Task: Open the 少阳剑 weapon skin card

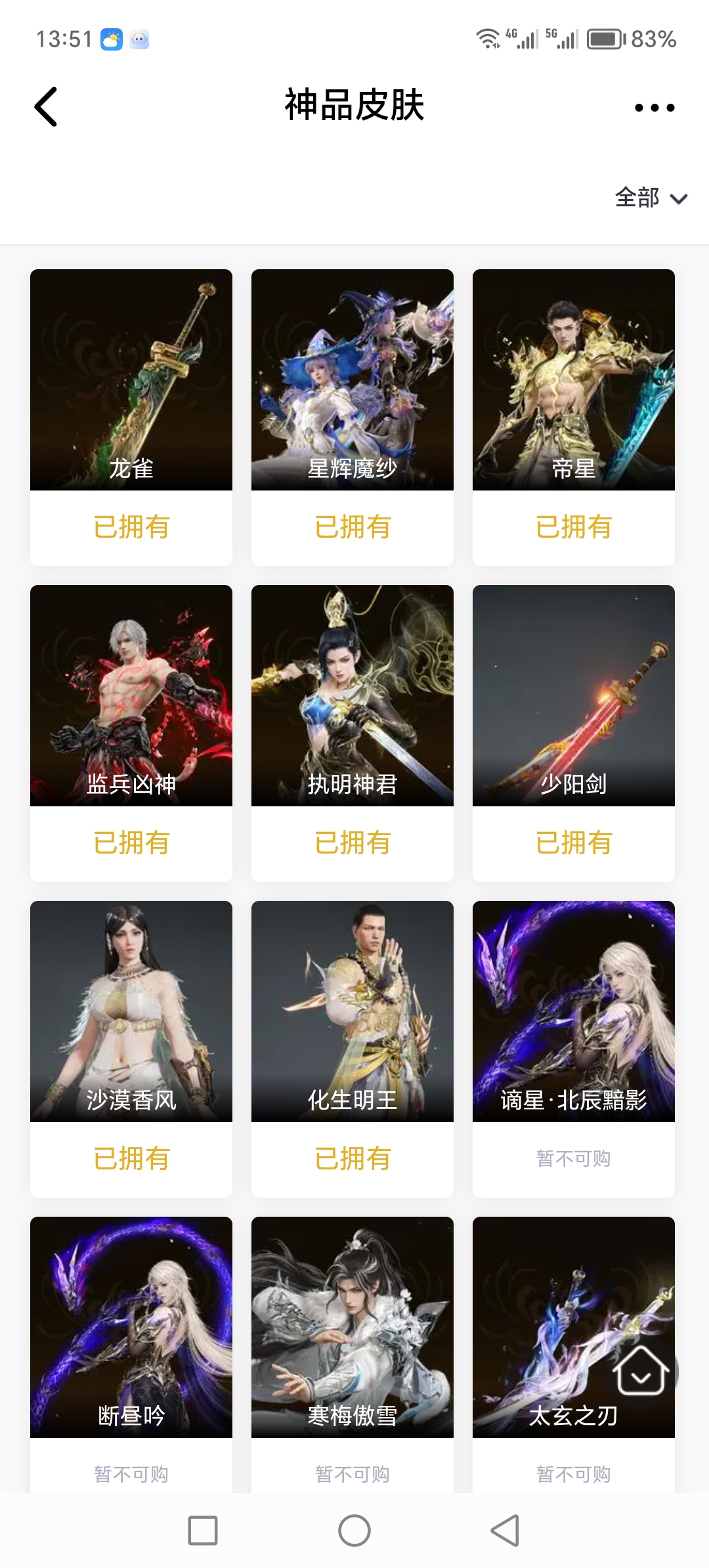Action: pos(573,695)
